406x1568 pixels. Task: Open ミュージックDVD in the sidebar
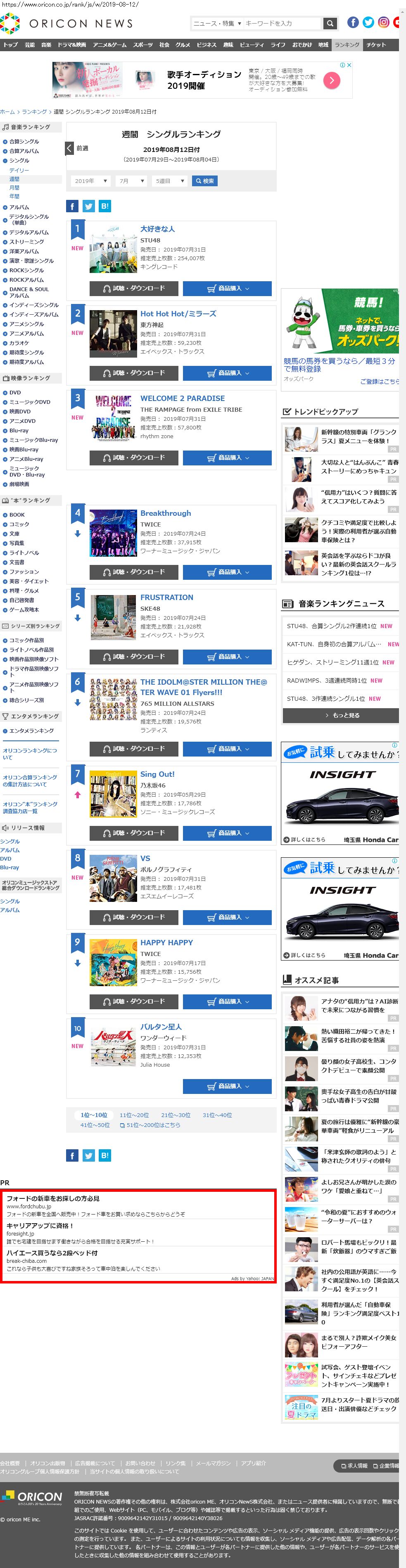click(x=29, y=402)
